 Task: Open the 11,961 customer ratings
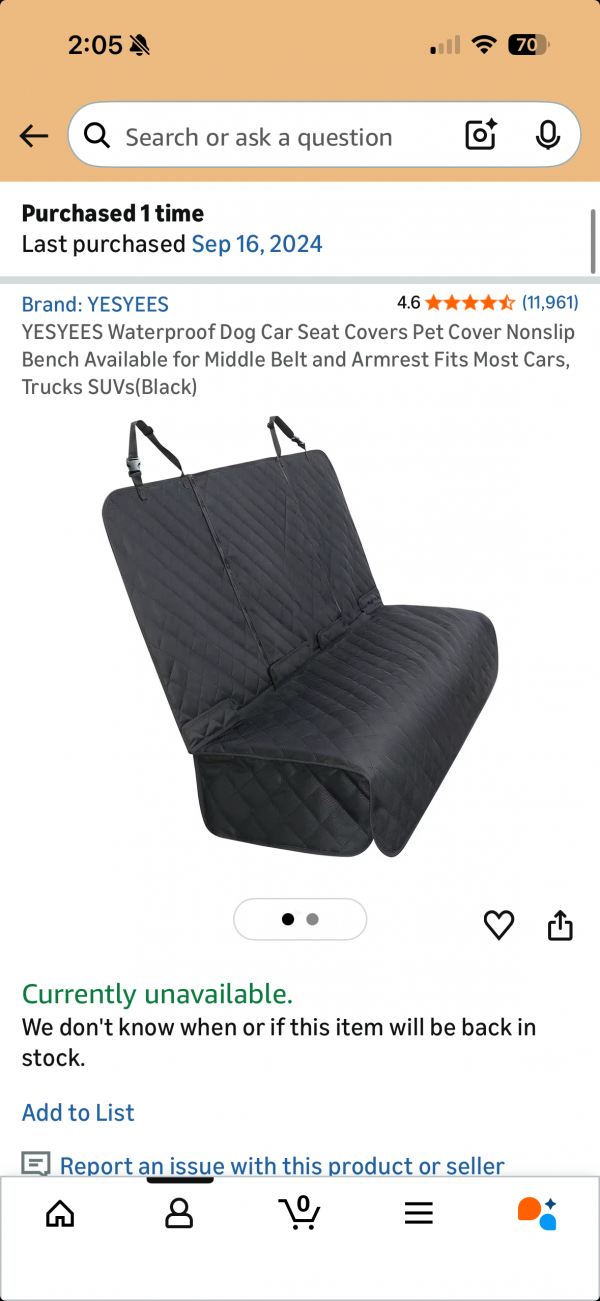[549, 303]
